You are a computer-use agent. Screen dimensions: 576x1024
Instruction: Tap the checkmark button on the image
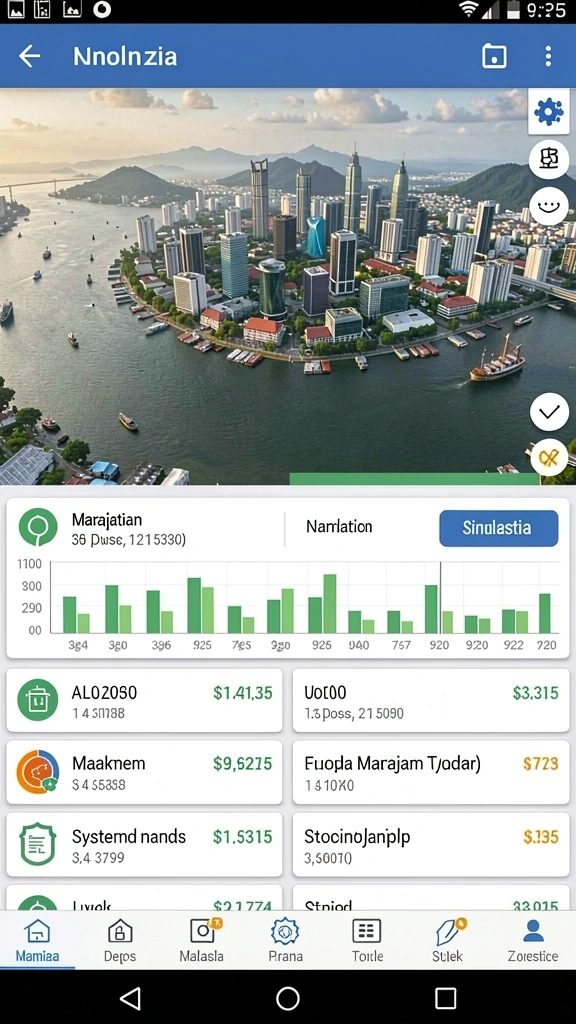pos(549,411)
